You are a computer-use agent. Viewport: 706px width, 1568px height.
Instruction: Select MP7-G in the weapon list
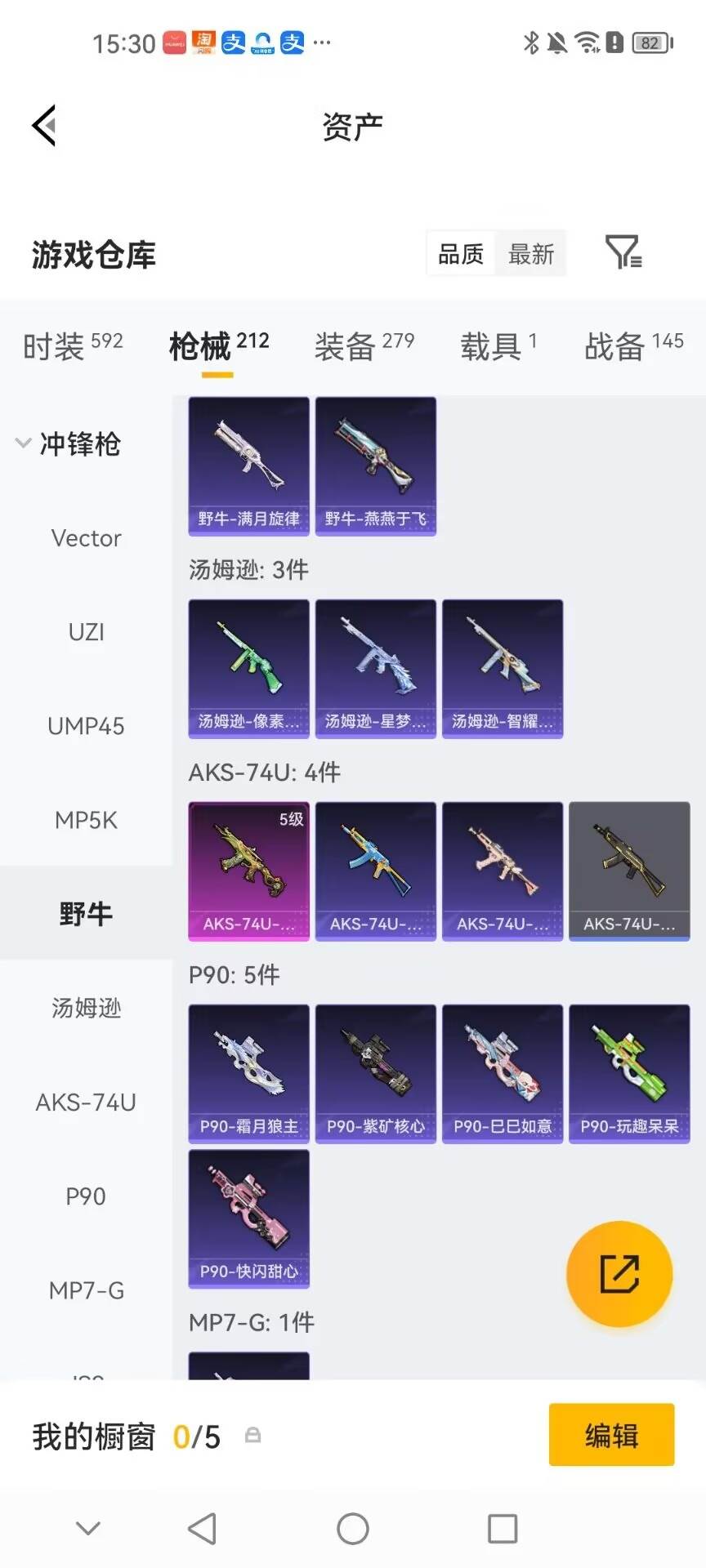click(x=86, y=1290)
